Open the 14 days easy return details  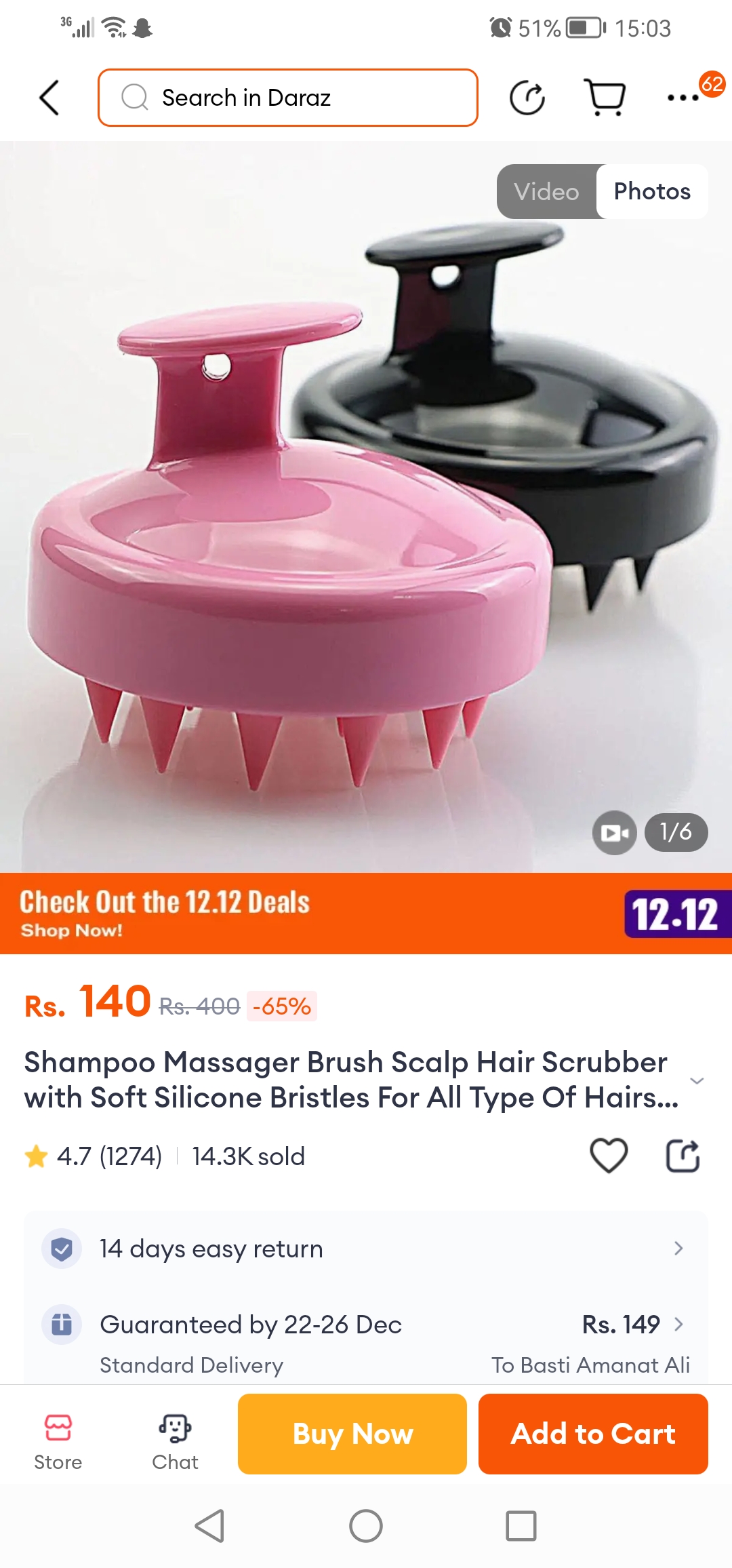point(366,1249)
